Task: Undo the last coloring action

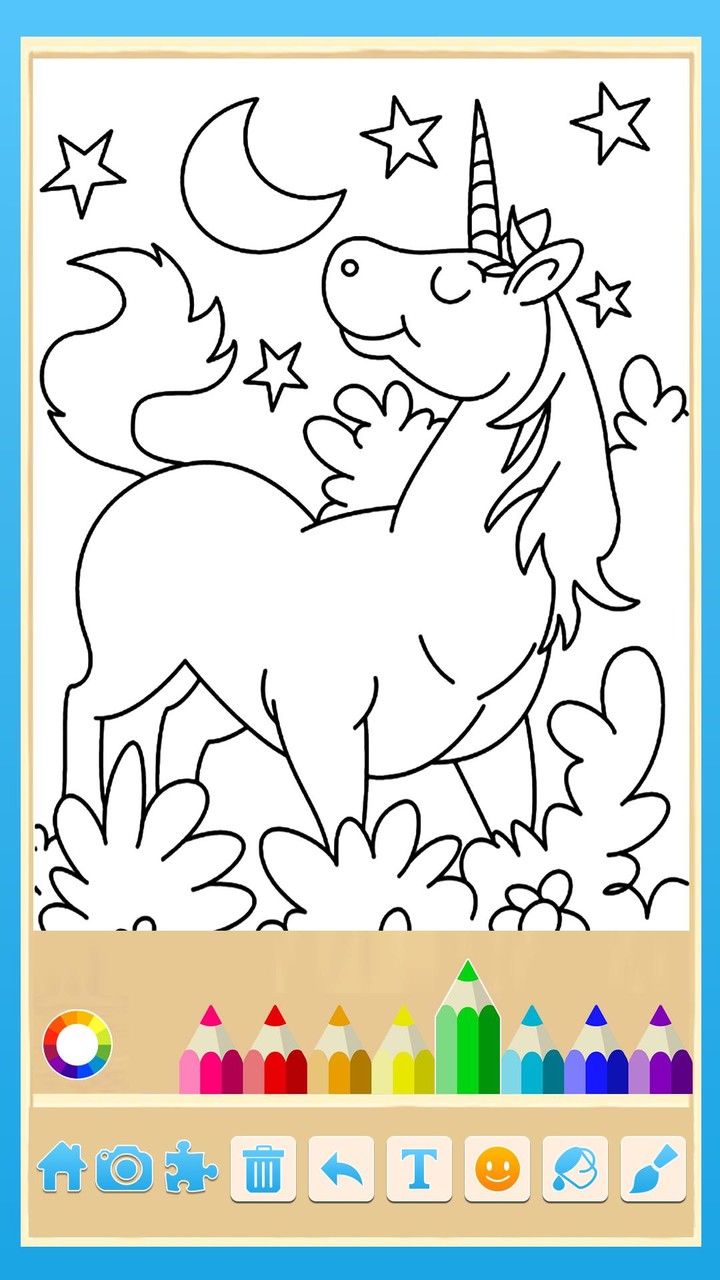Action: coord(342,1168)
